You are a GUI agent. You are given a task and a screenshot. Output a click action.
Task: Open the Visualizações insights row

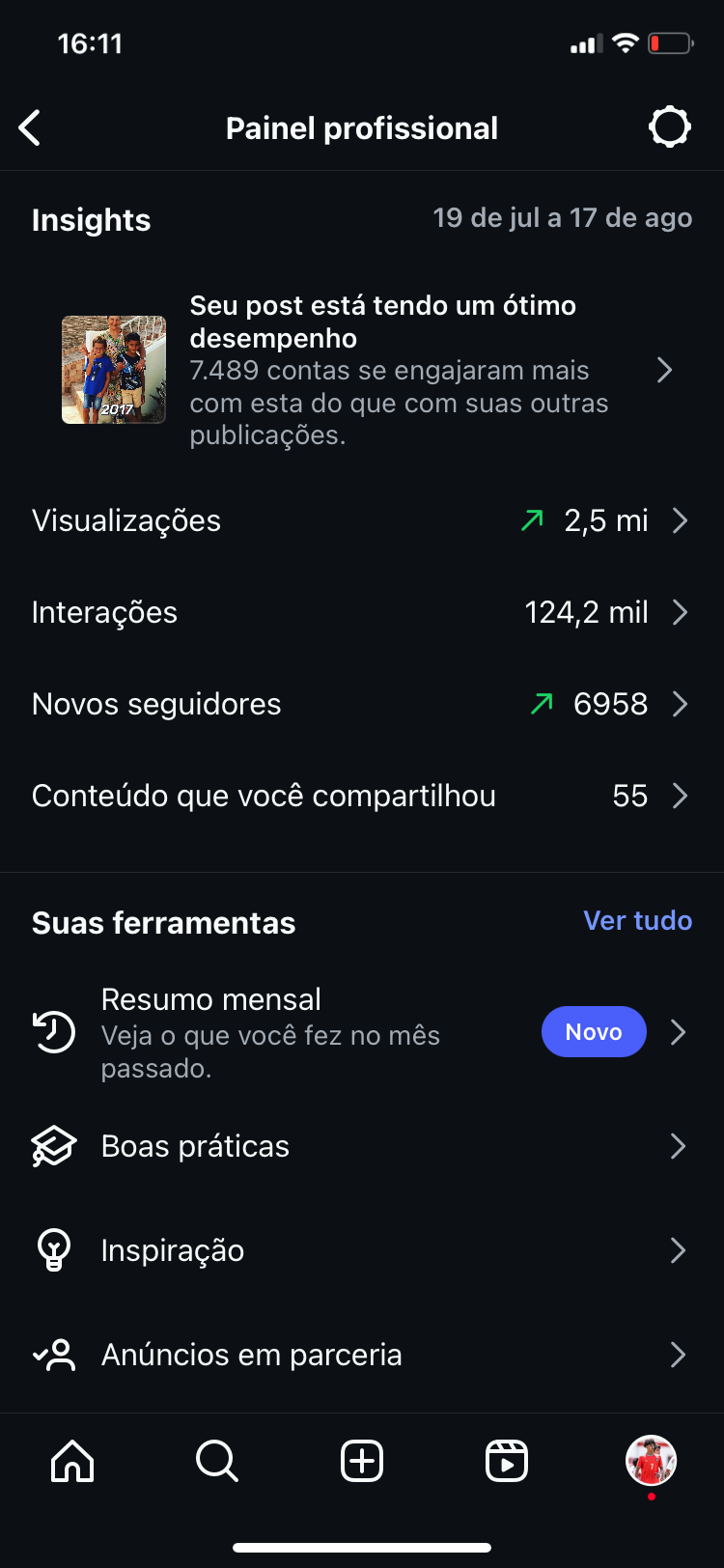(x=362, y=520)
